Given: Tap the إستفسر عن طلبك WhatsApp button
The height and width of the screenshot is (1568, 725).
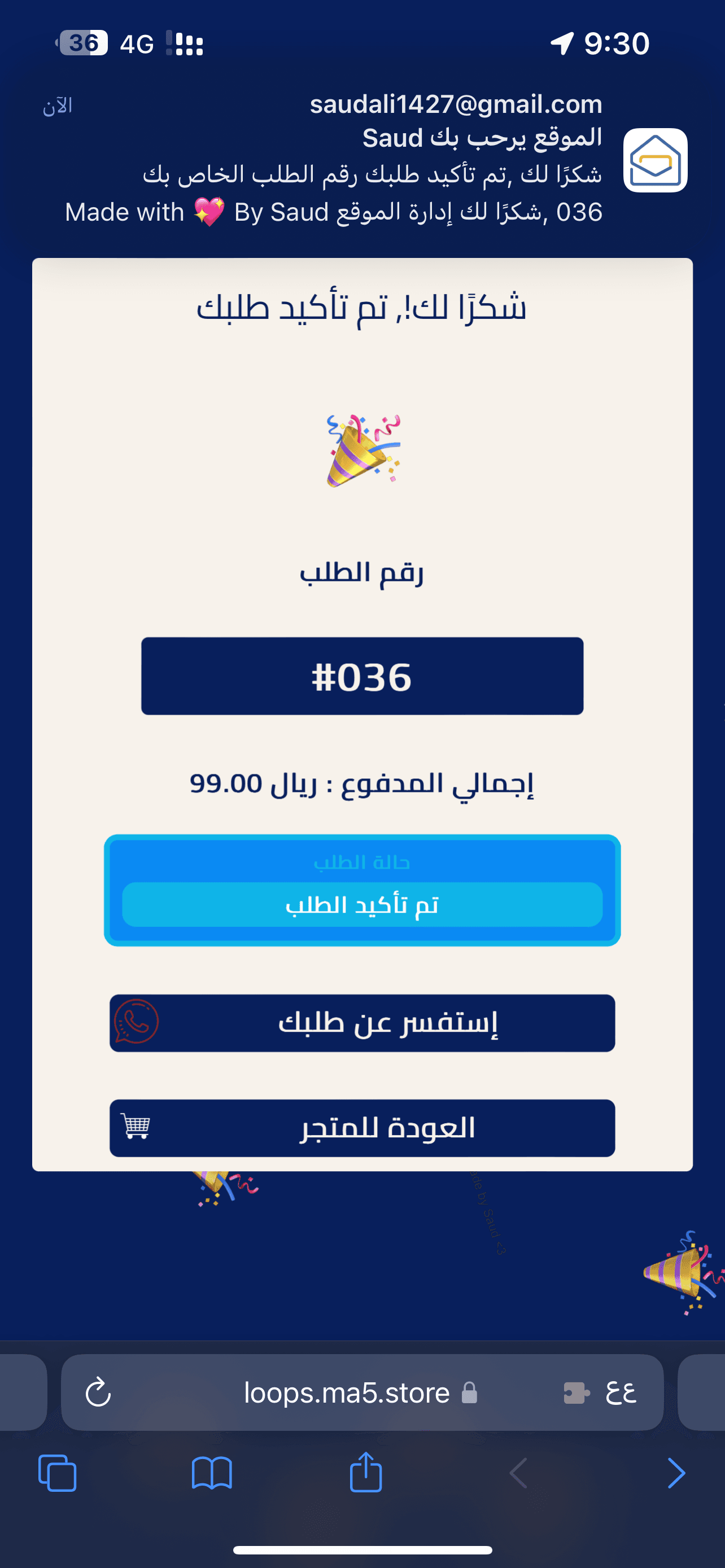Looking at the screenshot, I should click(x=362, y=1023).
